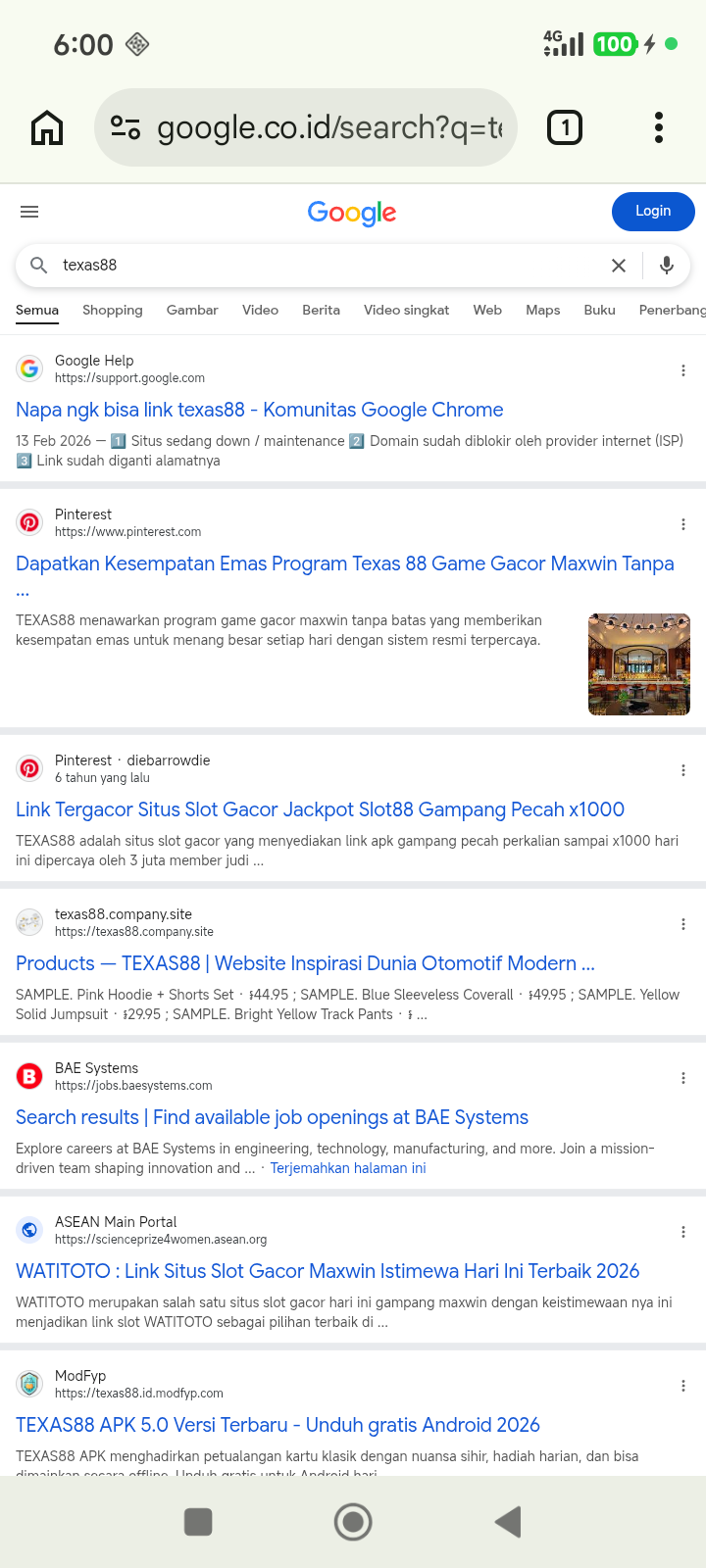Open the Chrome overflow menu
Viewport: 706px width, 1568px height.
tap(659, 127)
